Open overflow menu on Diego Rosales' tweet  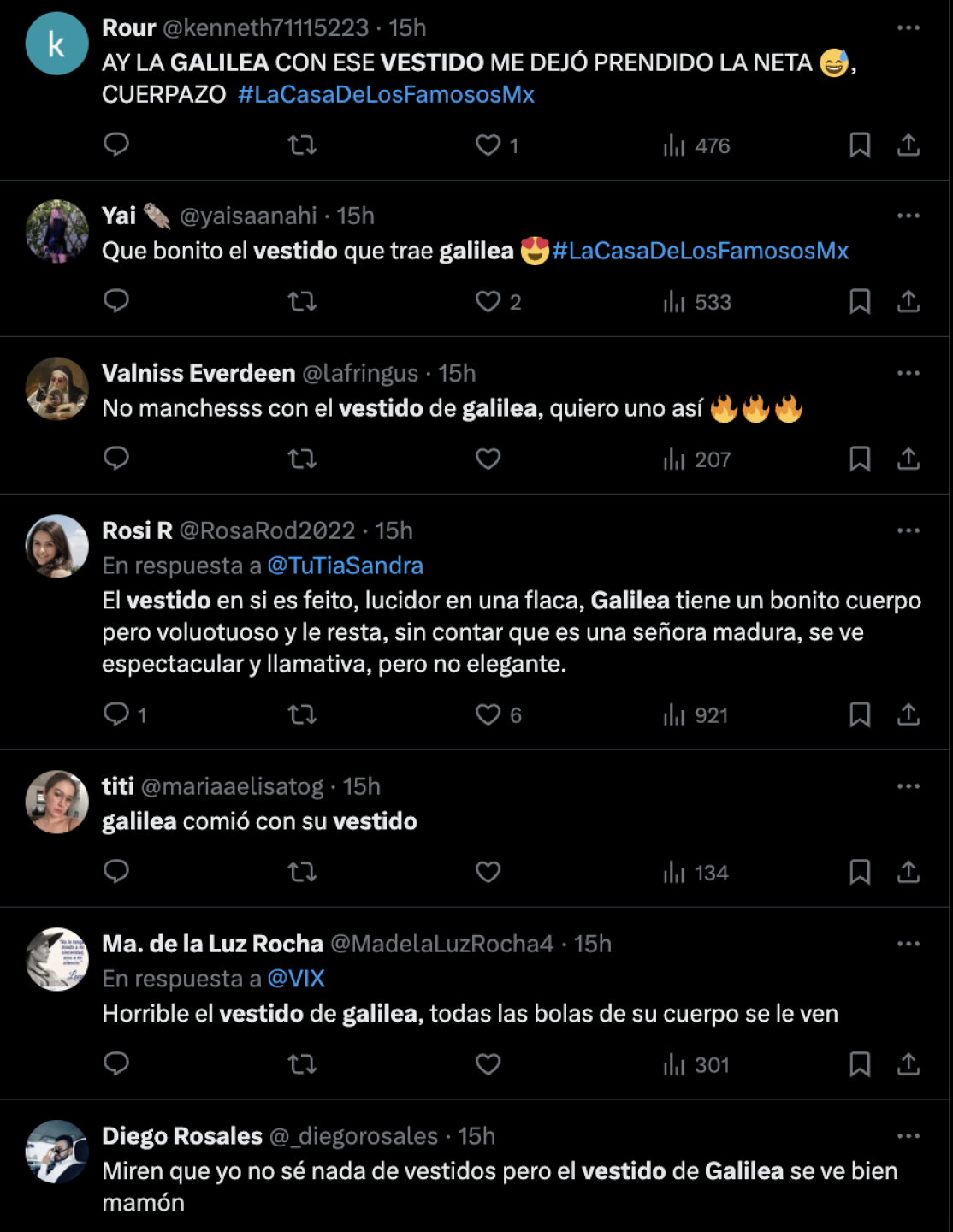point(909,1136)
